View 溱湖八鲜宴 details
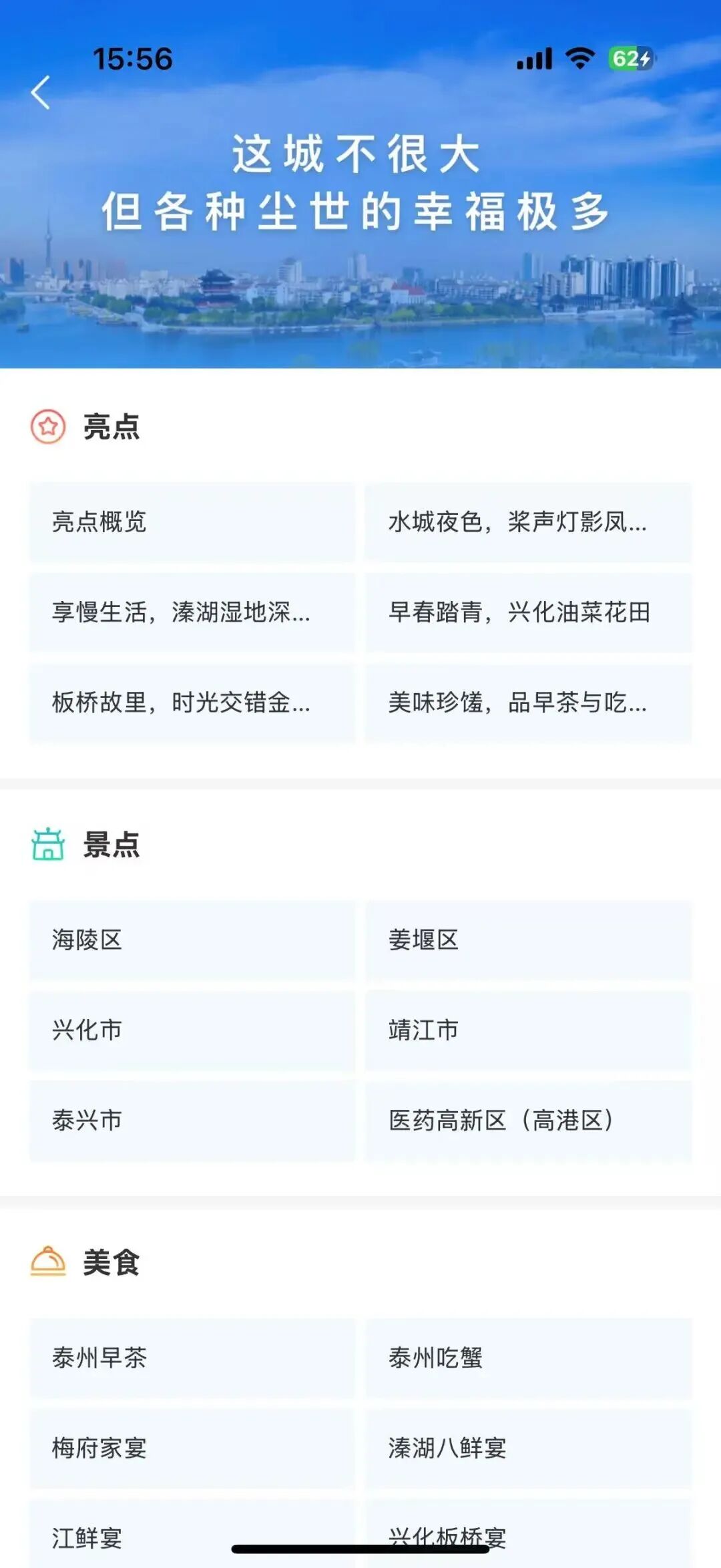The image size is (721, 1568). (528, 1448)
